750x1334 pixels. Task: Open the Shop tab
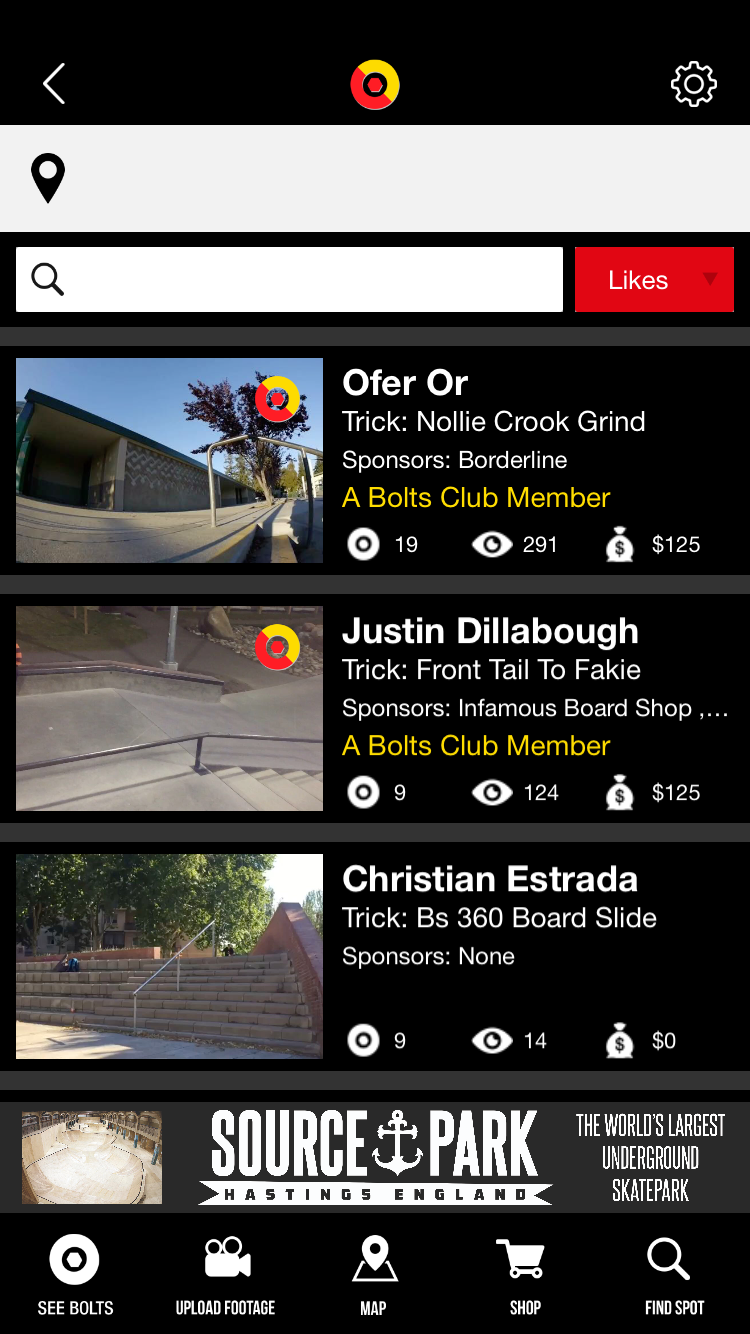click(x=524, y=1274)
